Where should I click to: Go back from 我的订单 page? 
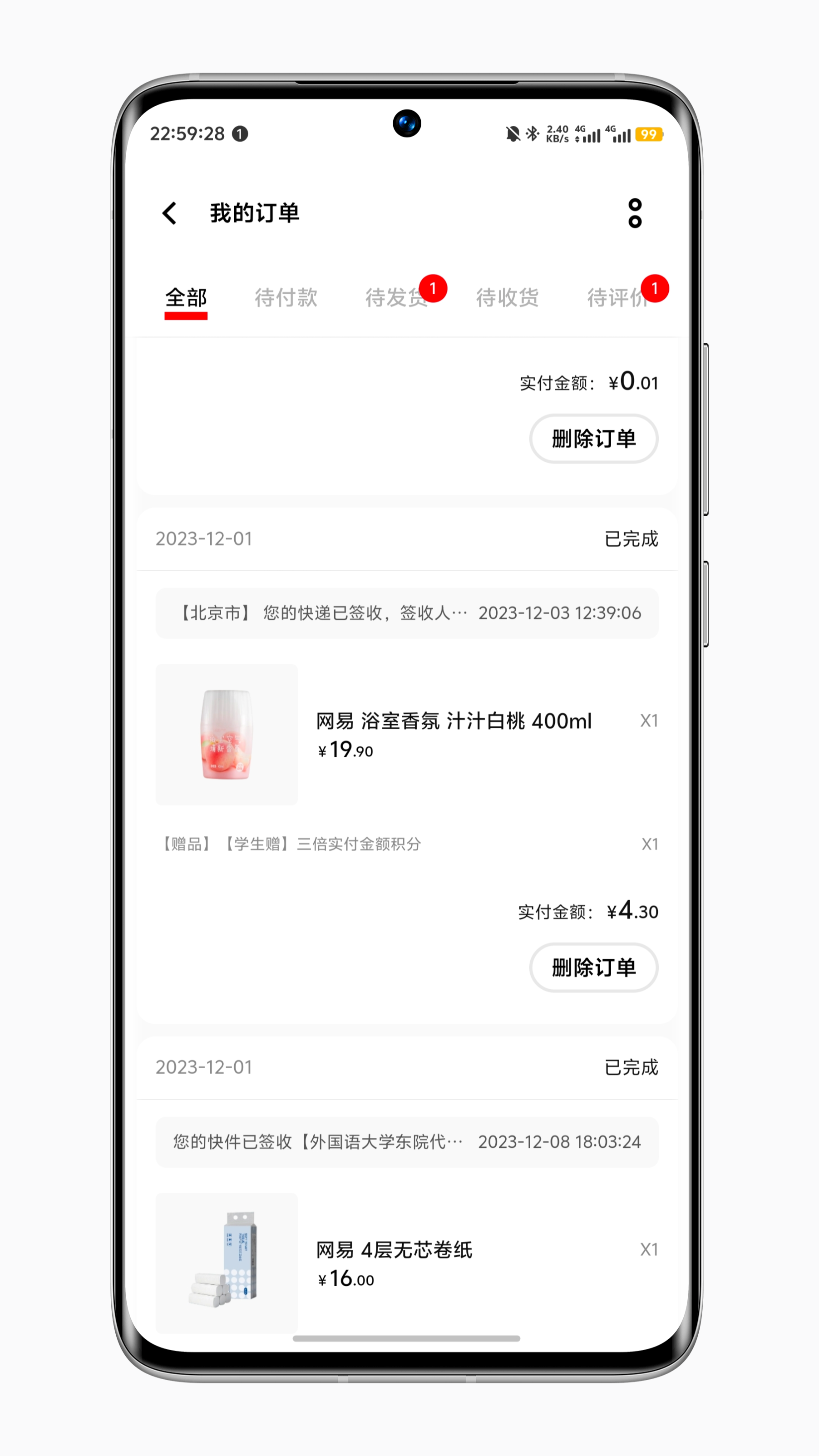pos(169,213)
